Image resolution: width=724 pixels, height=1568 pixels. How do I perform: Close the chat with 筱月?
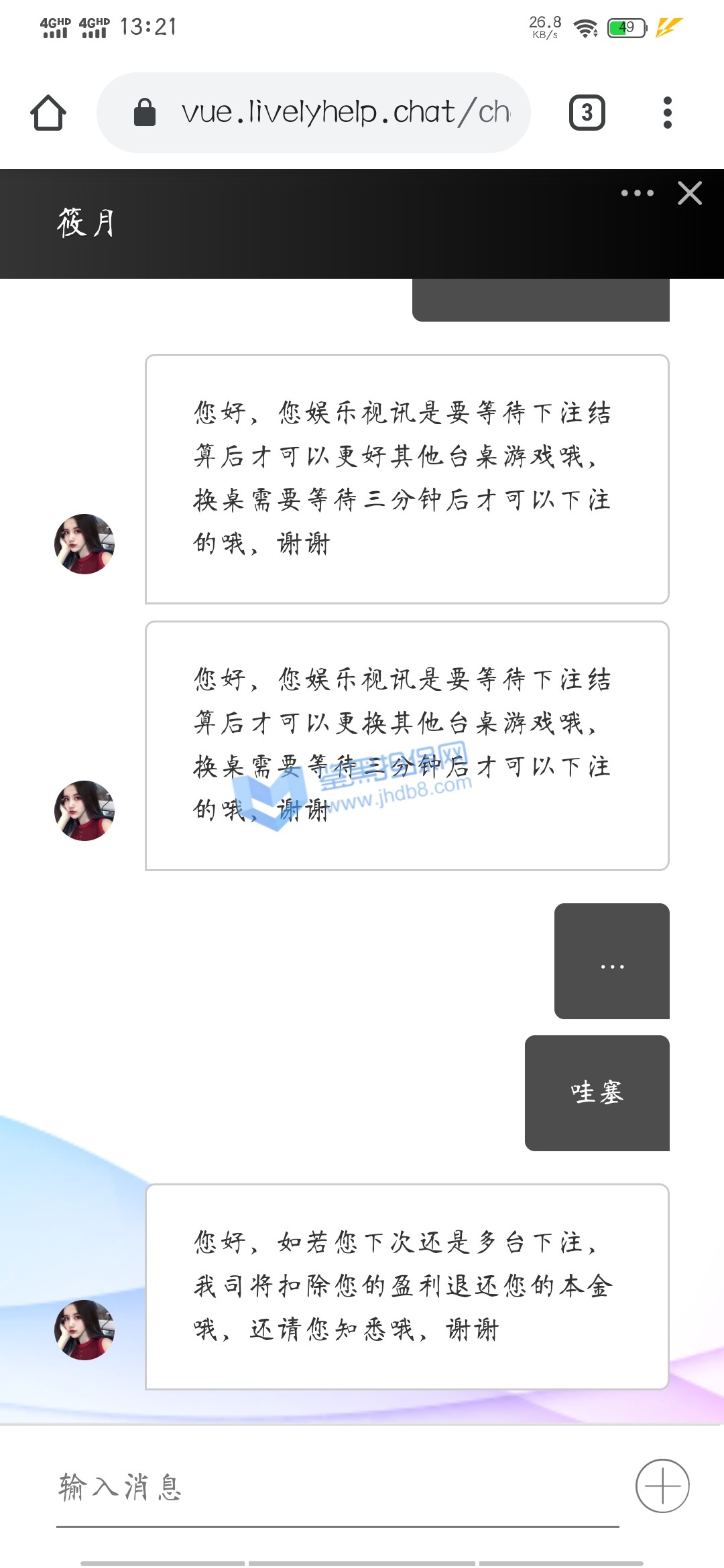click(690, 194)
